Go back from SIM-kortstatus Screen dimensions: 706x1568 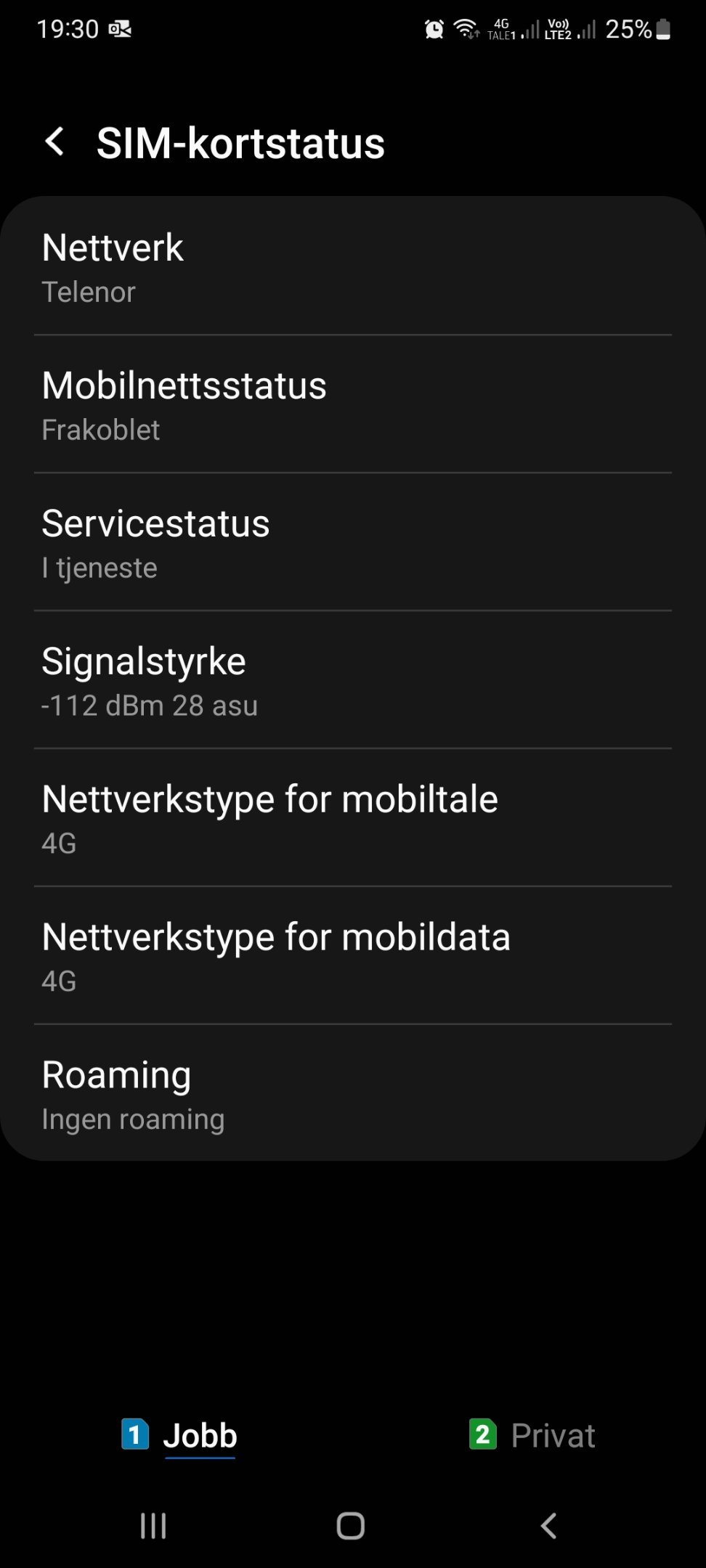point(54,142)
